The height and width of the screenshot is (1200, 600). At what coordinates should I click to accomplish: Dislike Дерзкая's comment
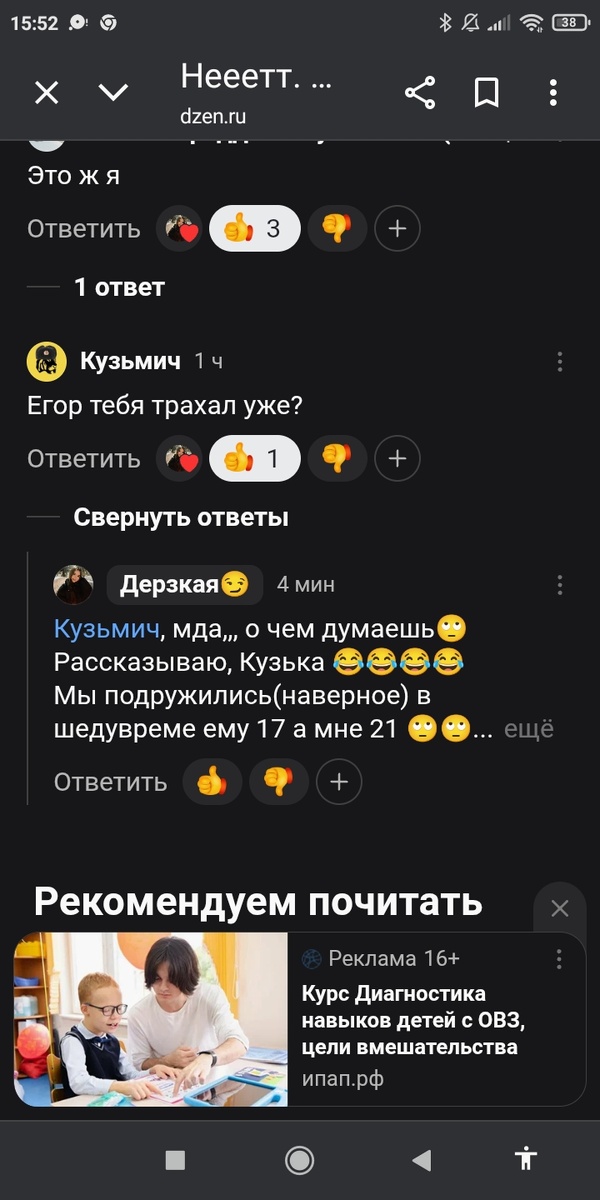pyautogui.click(x=279, y=782)
